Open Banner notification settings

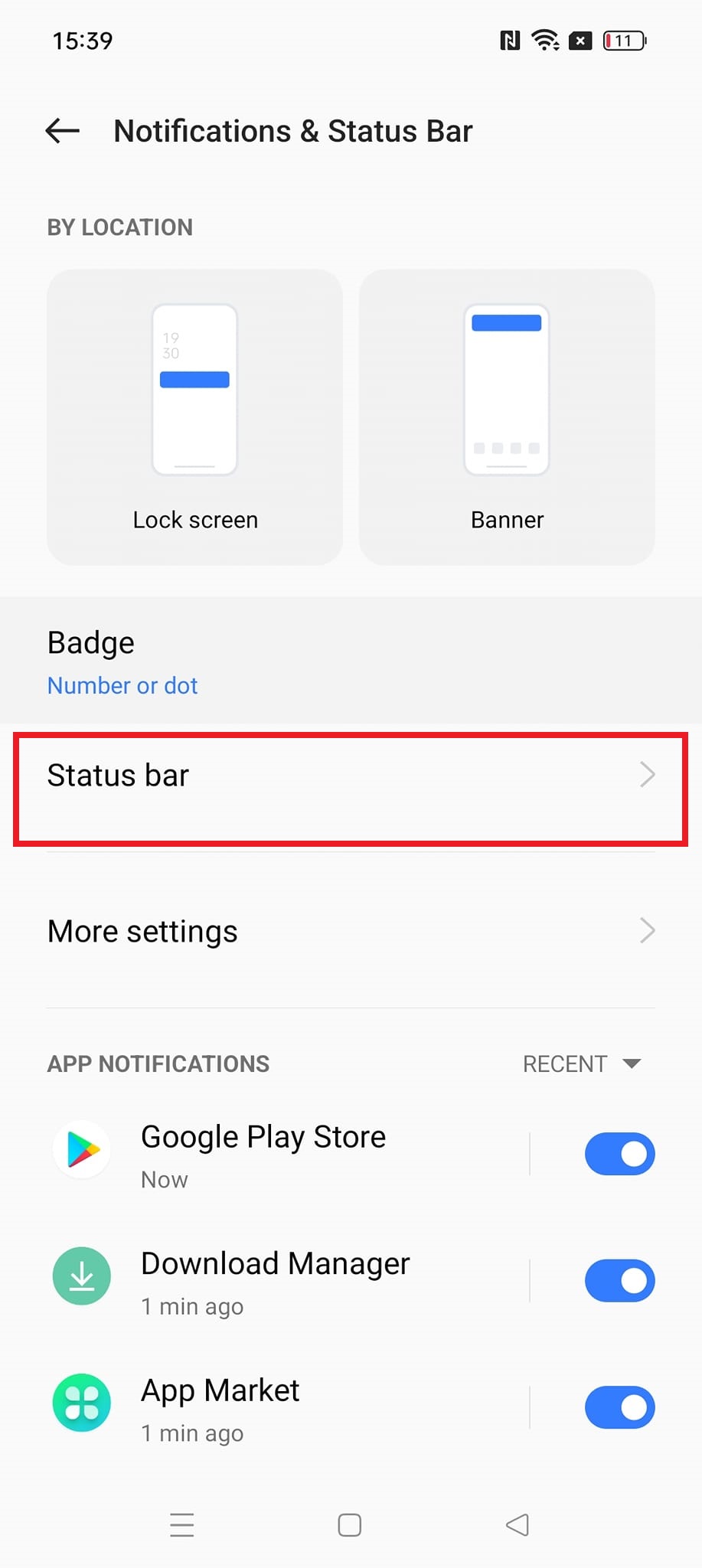click(506, 416)
